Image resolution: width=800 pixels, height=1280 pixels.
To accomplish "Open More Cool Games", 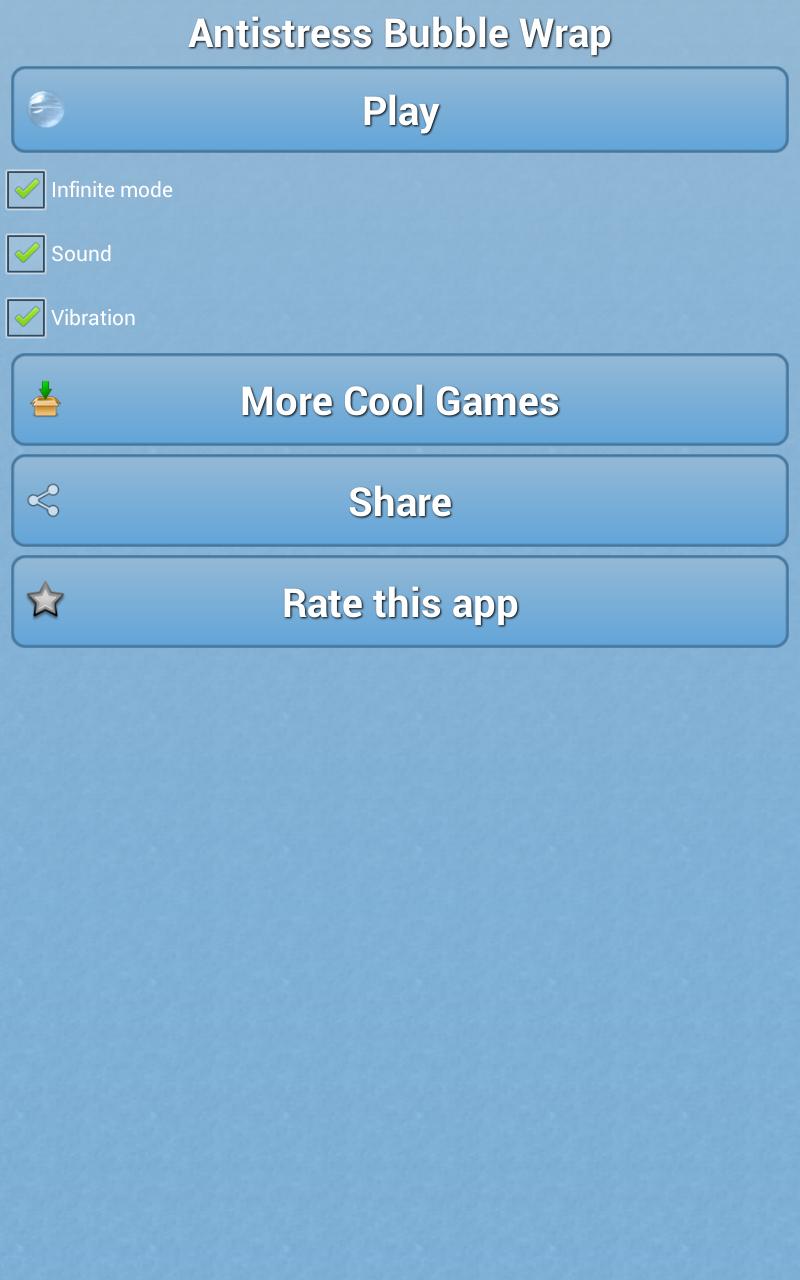I will coord(400,400).
